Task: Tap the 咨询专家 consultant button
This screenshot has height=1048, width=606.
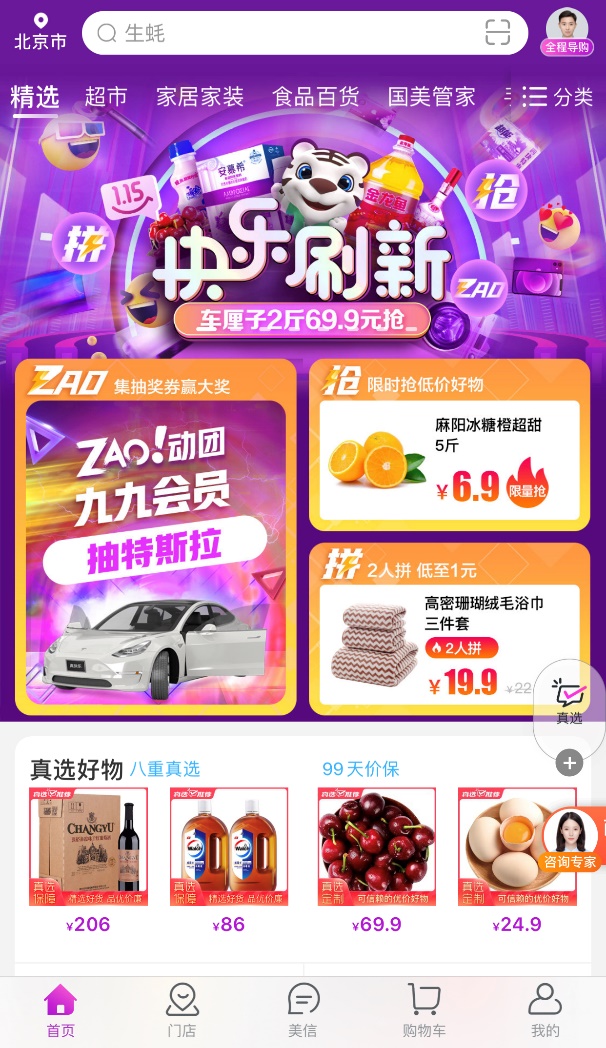Action: [x=570, y=840]
